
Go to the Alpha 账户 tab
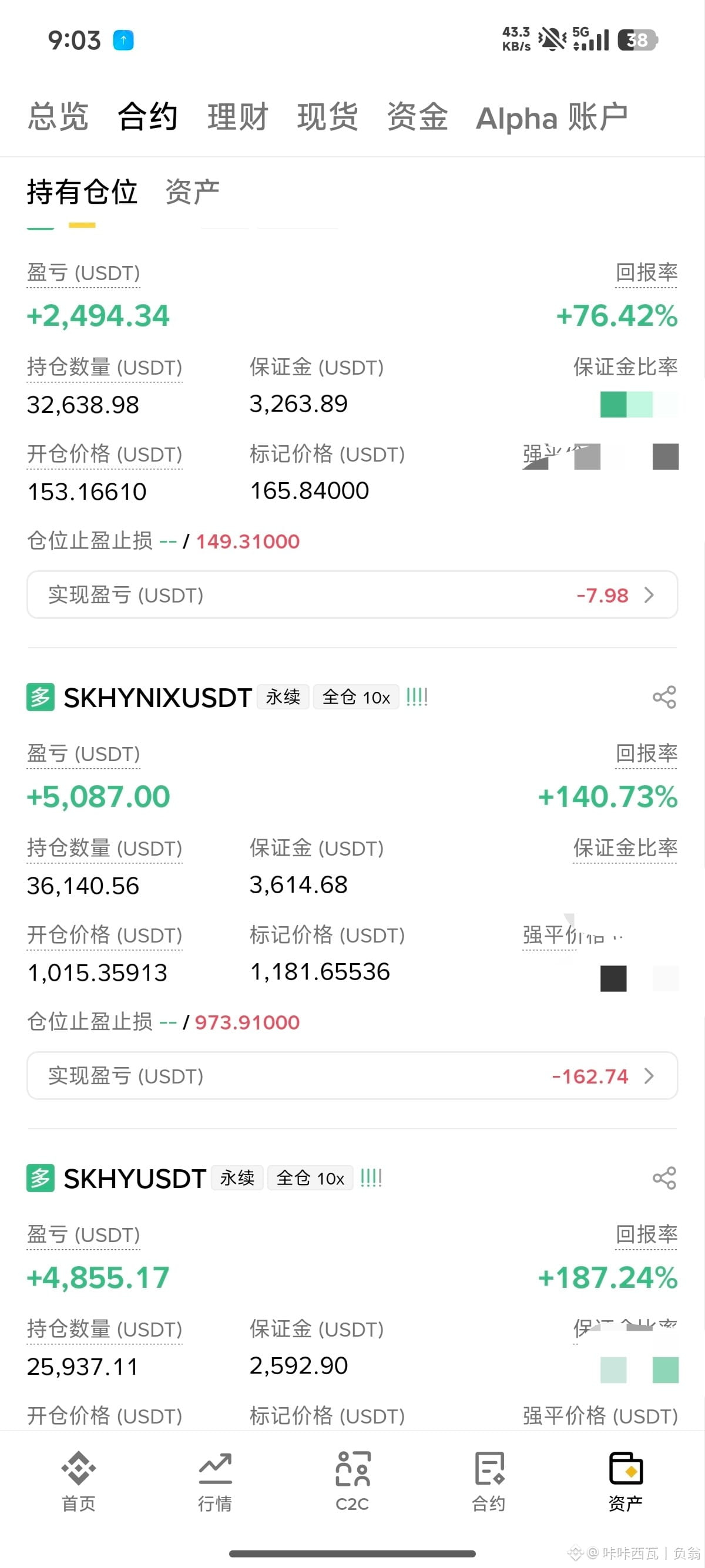[x=552, y=117]
